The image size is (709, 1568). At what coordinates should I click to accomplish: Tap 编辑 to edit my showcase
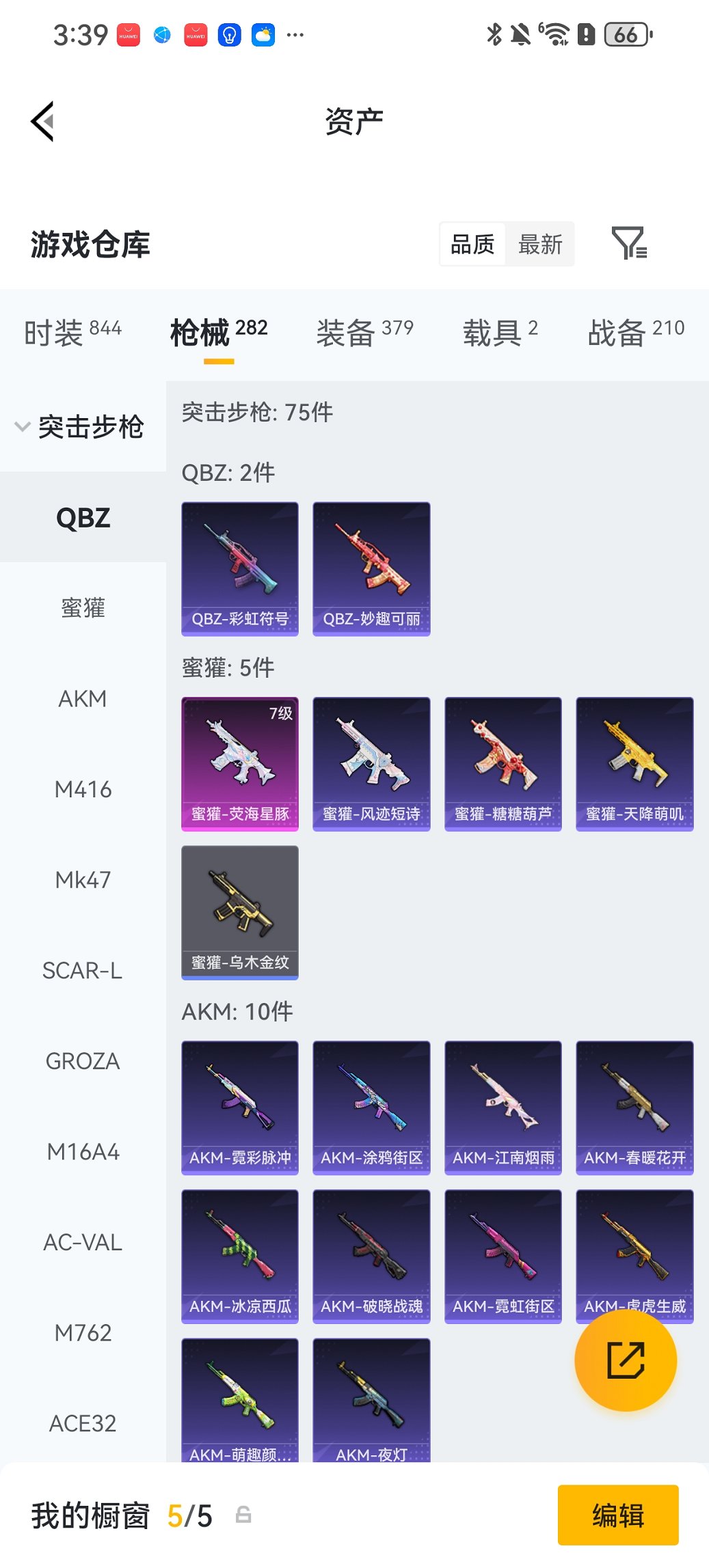pos(618,1515)
